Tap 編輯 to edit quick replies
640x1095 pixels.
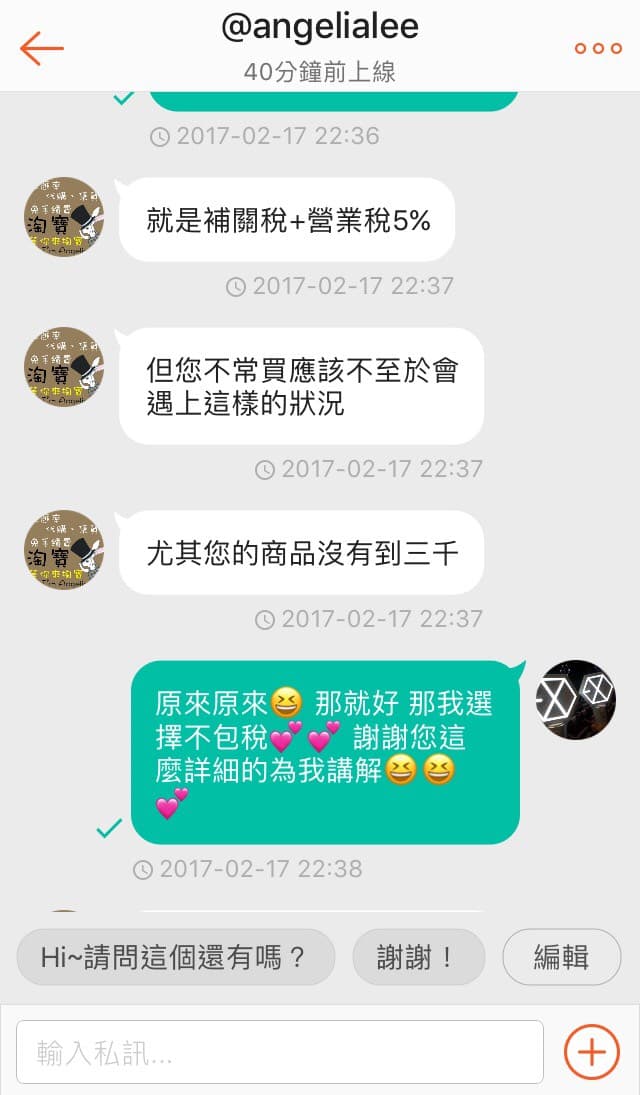click(x=561, y=957)
